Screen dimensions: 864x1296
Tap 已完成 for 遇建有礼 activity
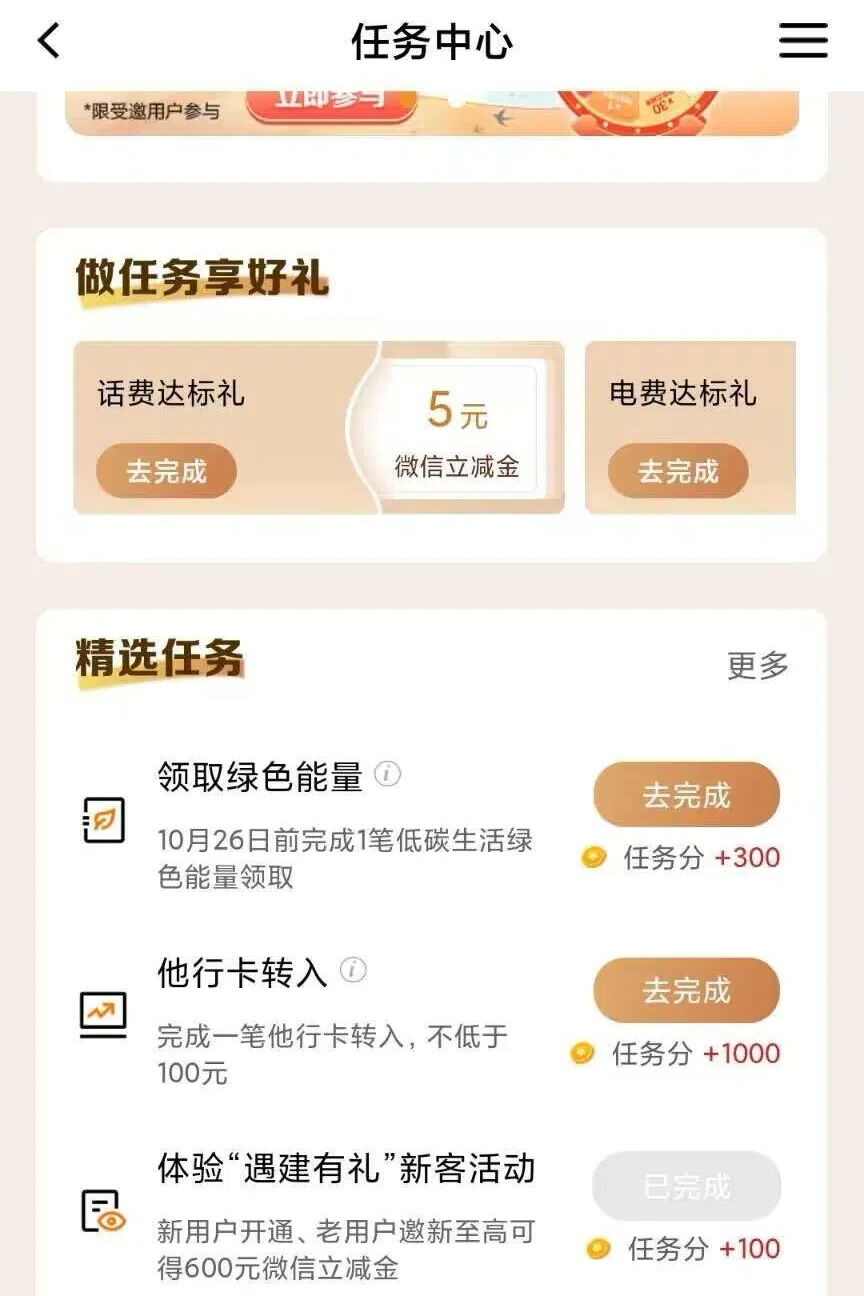686,1187
